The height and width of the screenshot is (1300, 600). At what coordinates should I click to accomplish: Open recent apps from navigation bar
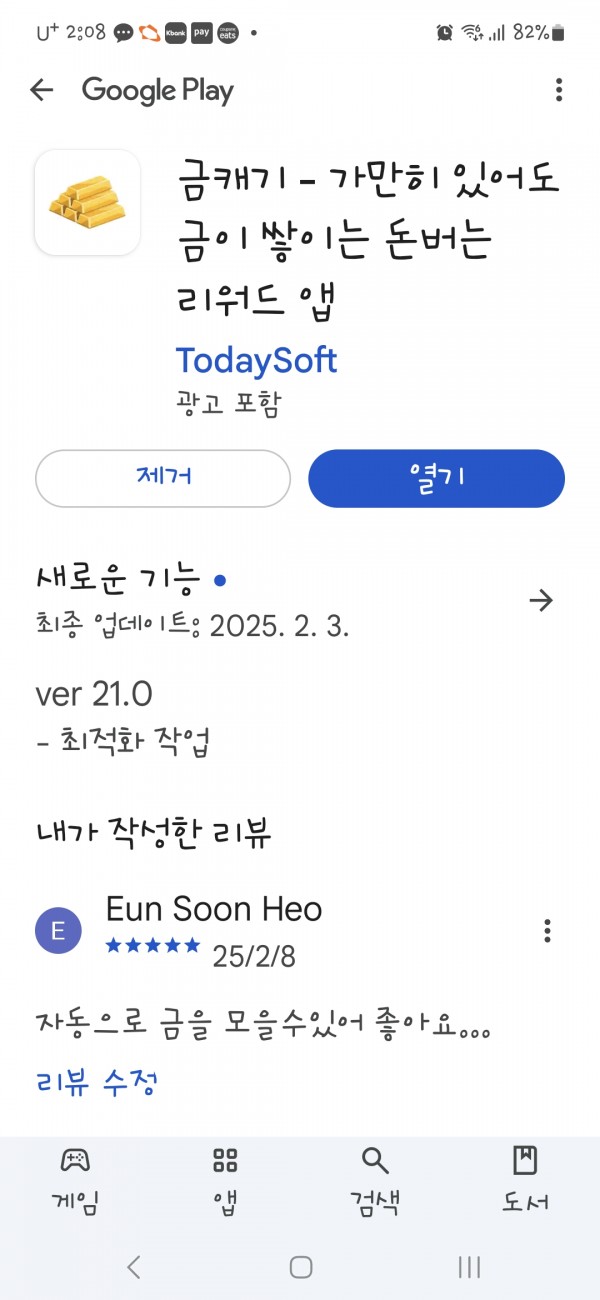tap(469, 1268)
